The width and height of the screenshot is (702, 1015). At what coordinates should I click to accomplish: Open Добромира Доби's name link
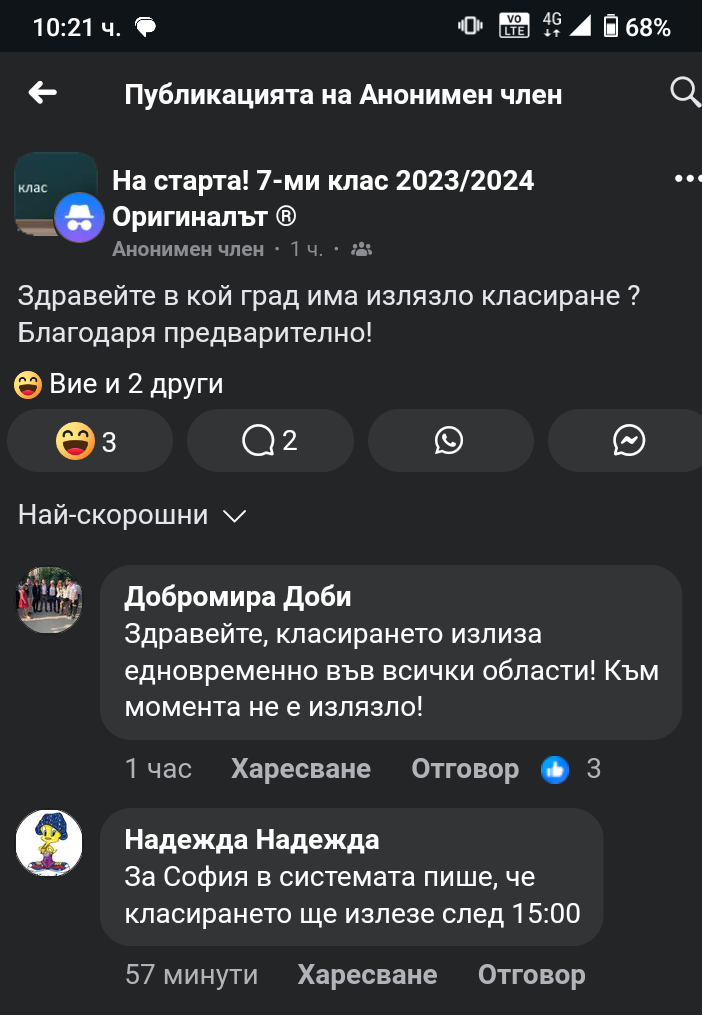(238, 597)
